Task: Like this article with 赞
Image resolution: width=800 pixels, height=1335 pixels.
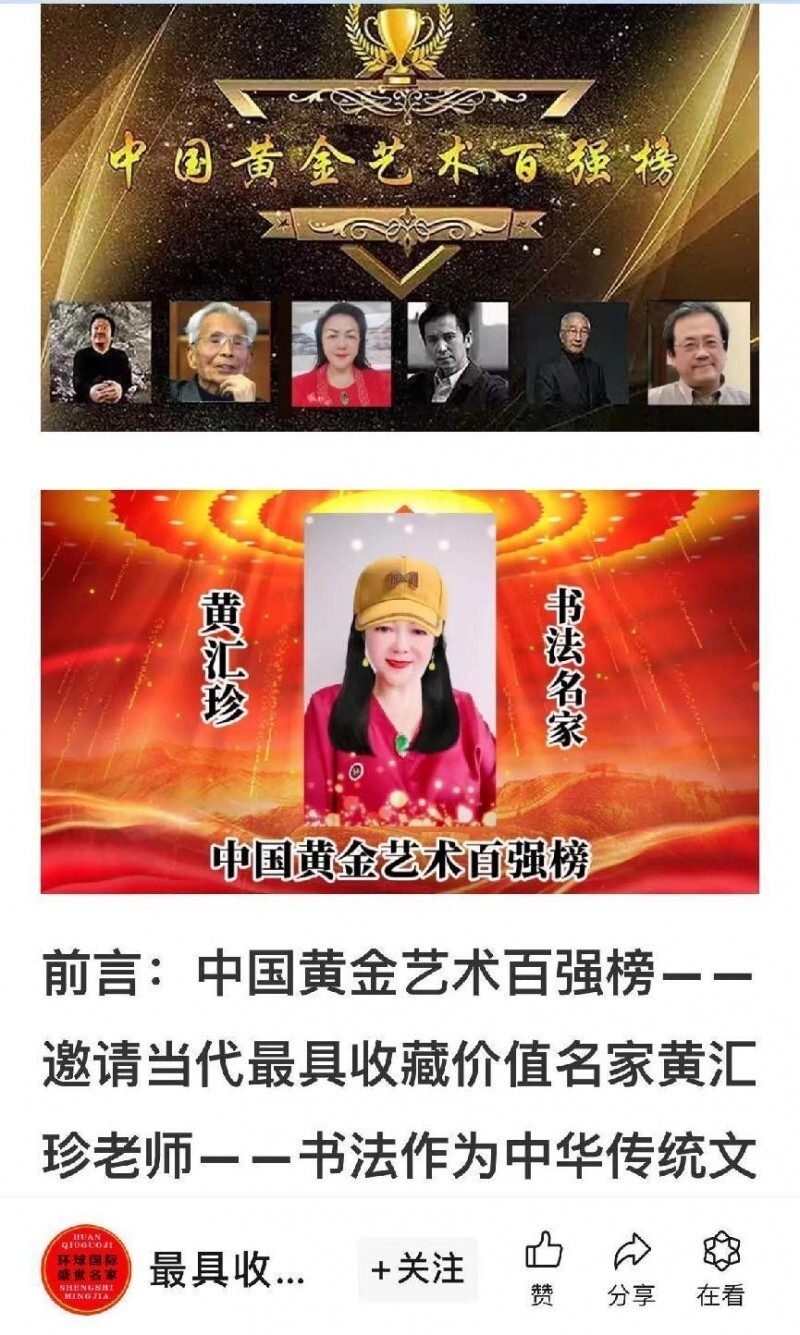Action: click(543, 1270)
